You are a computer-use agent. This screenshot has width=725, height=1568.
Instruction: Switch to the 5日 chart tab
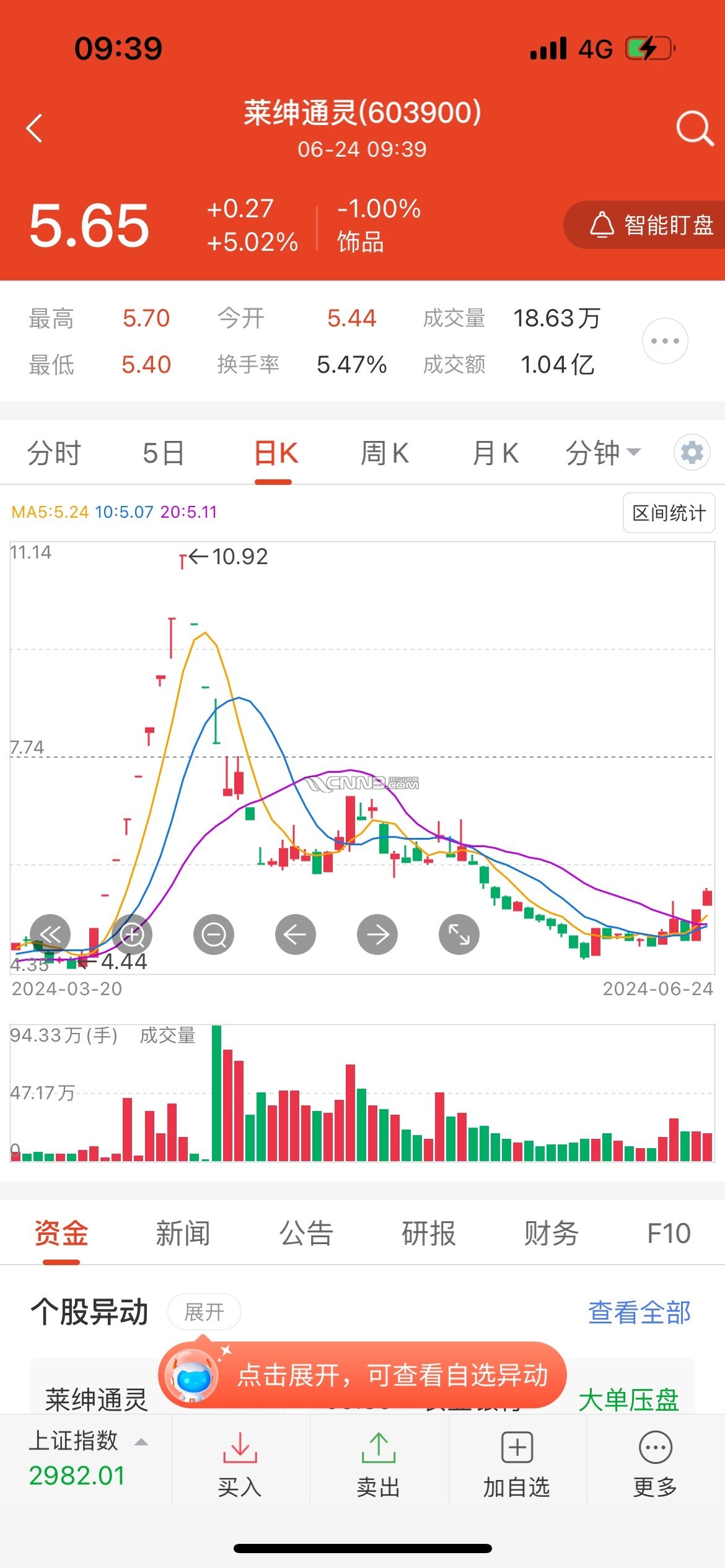(x=163, y=453)
